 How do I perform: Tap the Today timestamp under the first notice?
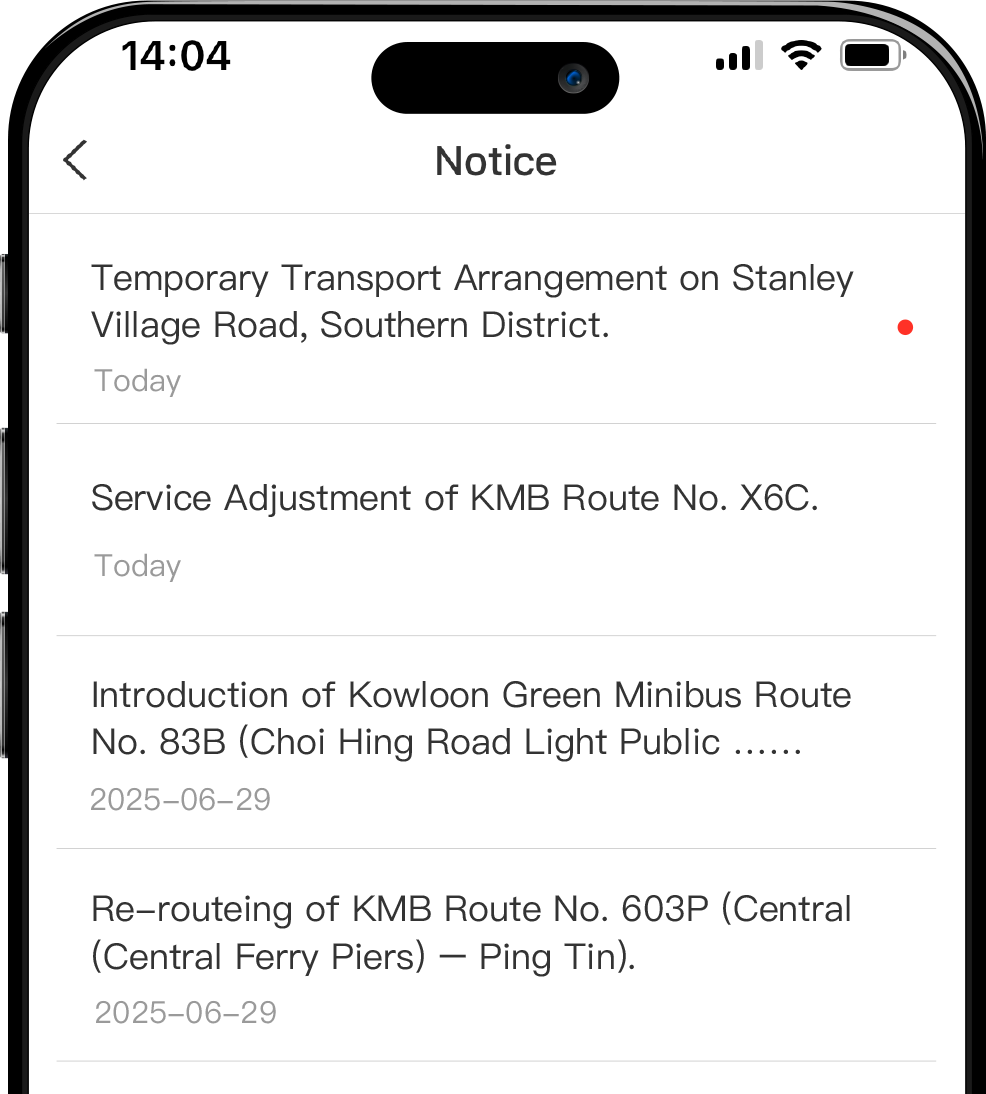(x=136, y=381)
